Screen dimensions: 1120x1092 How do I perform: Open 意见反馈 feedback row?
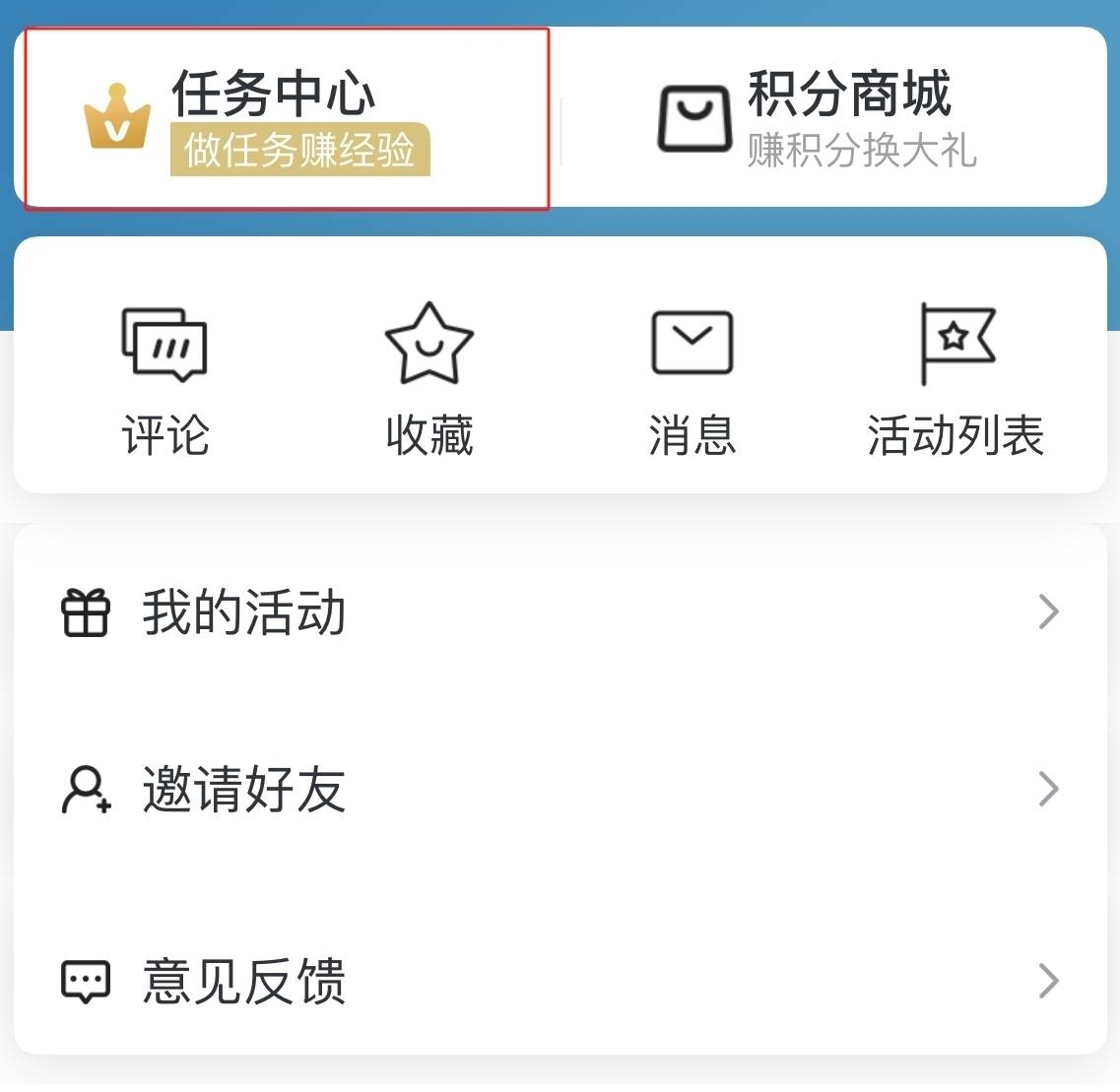click(560, 981)
